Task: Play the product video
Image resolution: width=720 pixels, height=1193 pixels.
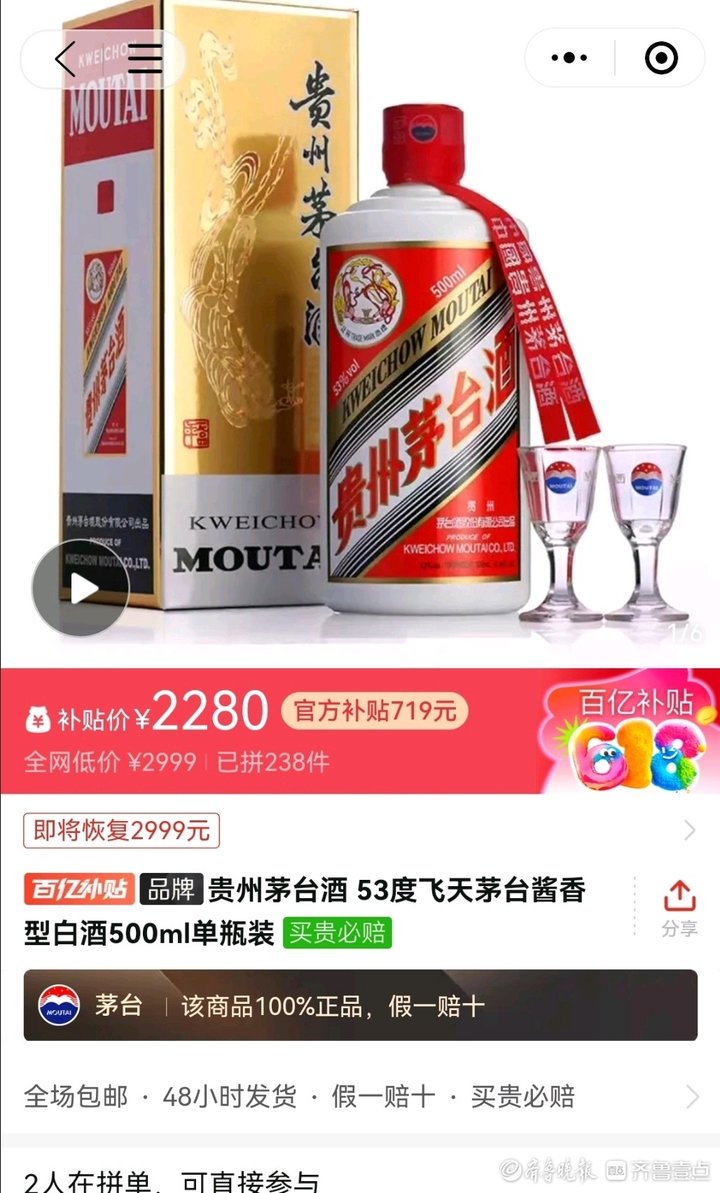Action: pyautogui.click(x=81, y=588)
